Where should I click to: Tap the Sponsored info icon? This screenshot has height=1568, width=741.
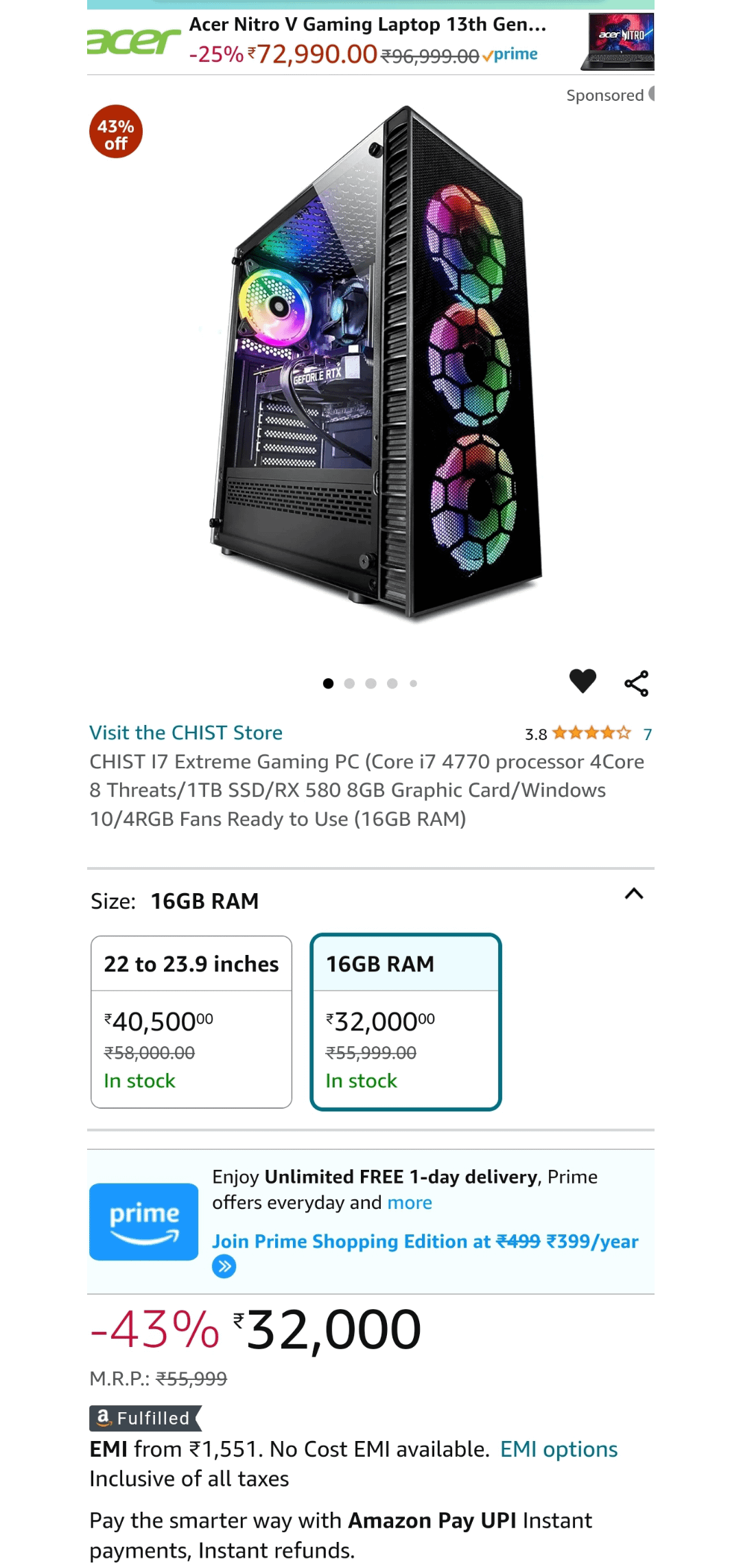(x=651, y=93)
